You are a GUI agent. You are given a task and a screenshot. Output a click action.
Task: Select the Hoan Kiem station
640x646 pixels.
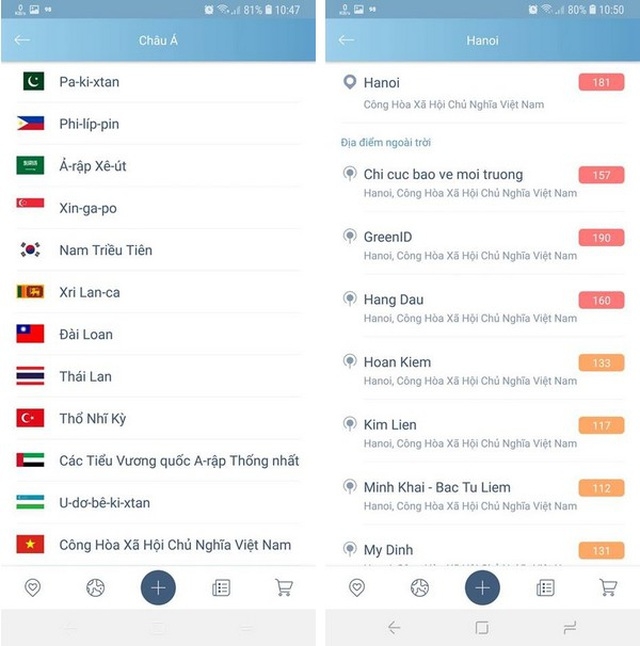pyautogui.click(x=460, y=371)
